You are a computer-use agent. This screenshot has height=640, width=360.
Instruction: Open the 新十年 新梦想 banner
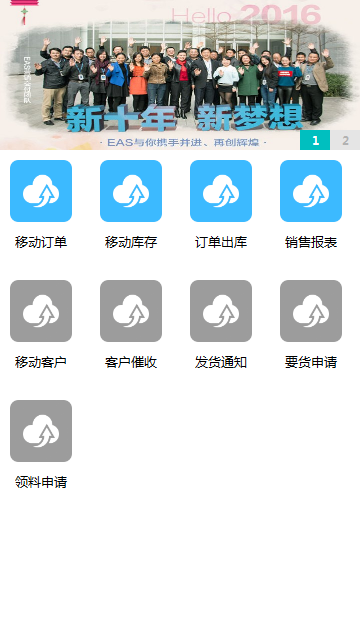(x=180, y=75)
